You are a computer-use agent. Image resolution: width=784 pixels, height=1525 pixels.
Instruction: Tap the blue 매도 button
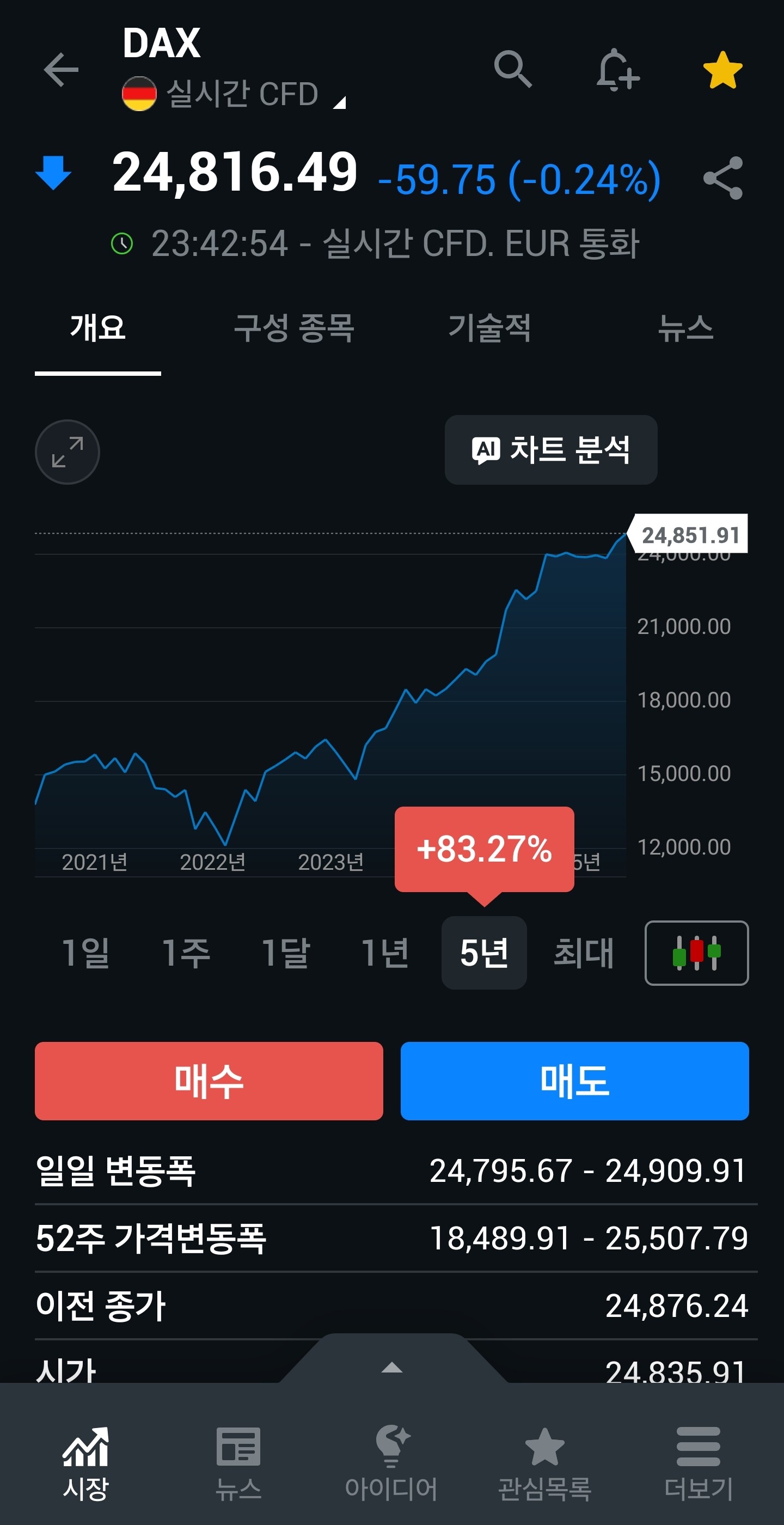pyautogui.click(x=574, y=1081)
